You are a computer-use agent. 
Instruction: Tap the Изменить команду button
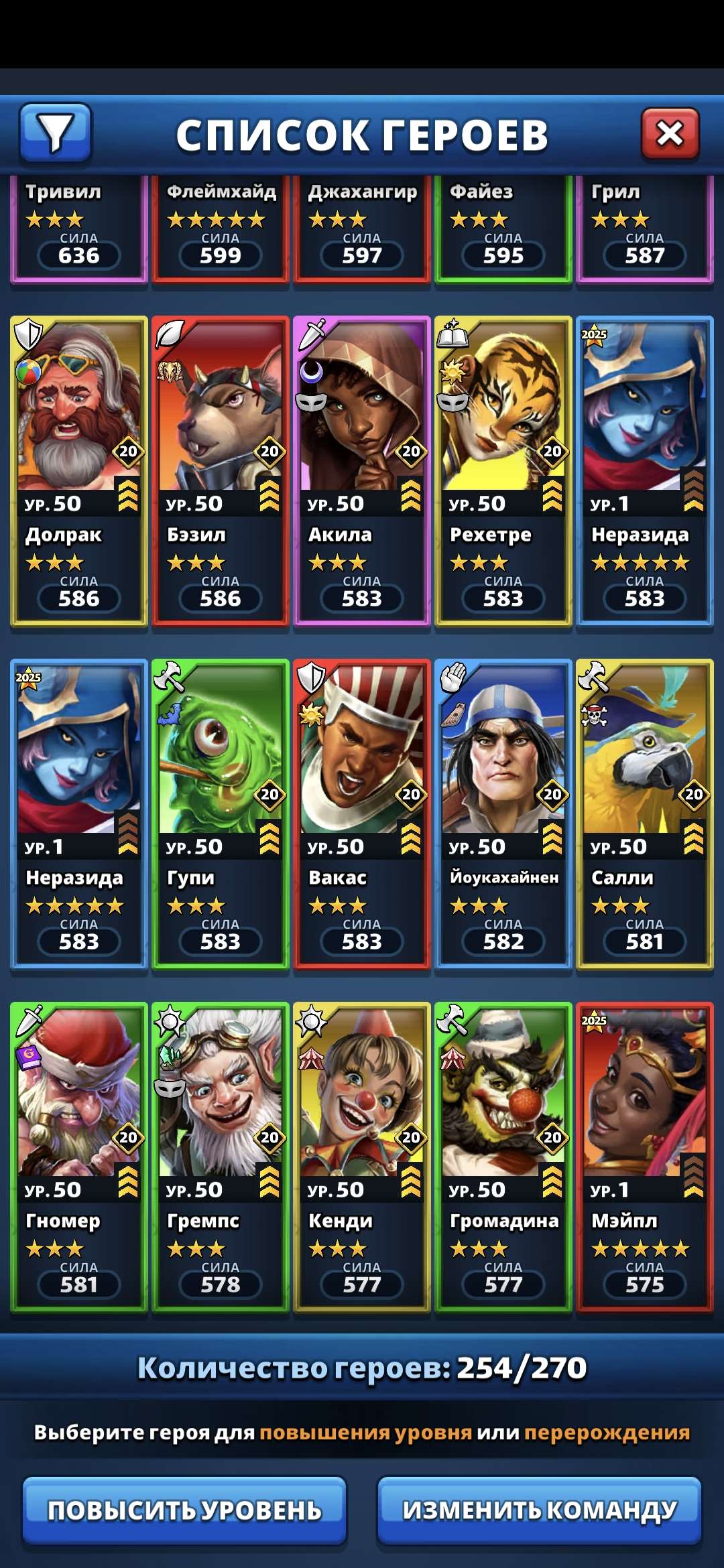tap(539, 1510)
